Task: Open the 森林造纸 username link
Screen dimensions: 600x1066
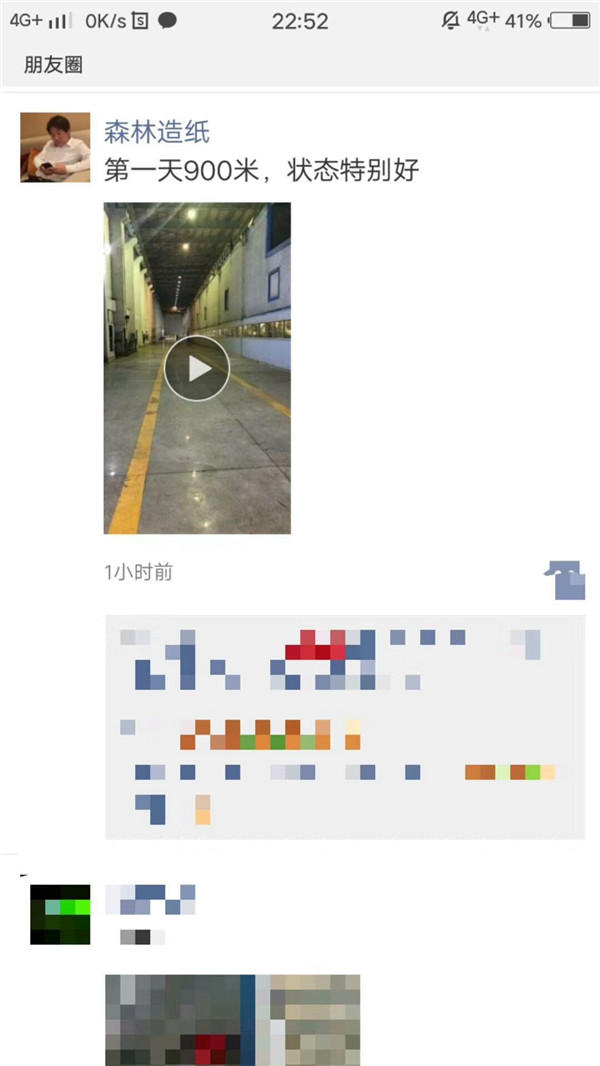Action: pos(157,132)
